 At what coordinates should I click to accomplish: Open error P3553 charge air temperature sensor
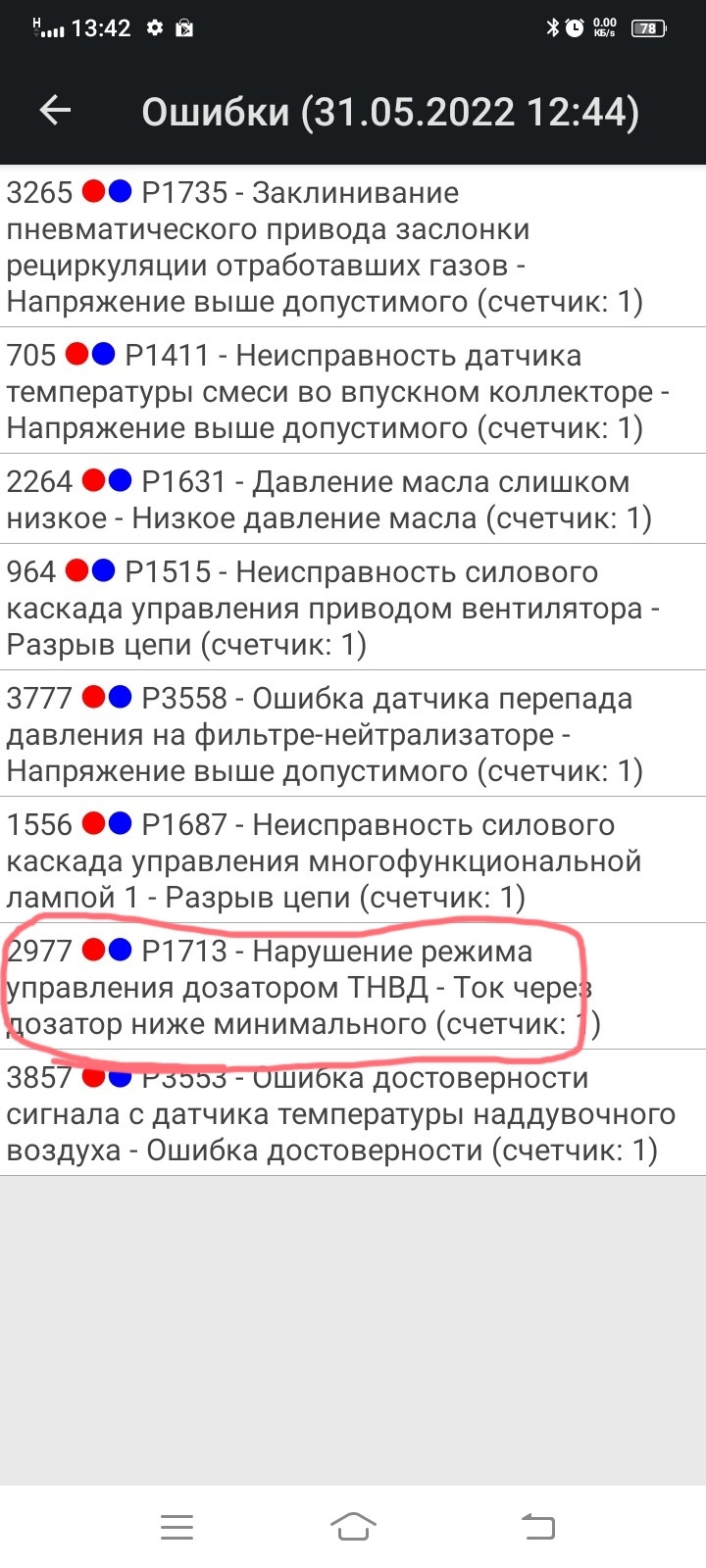tap(353, 1113)
